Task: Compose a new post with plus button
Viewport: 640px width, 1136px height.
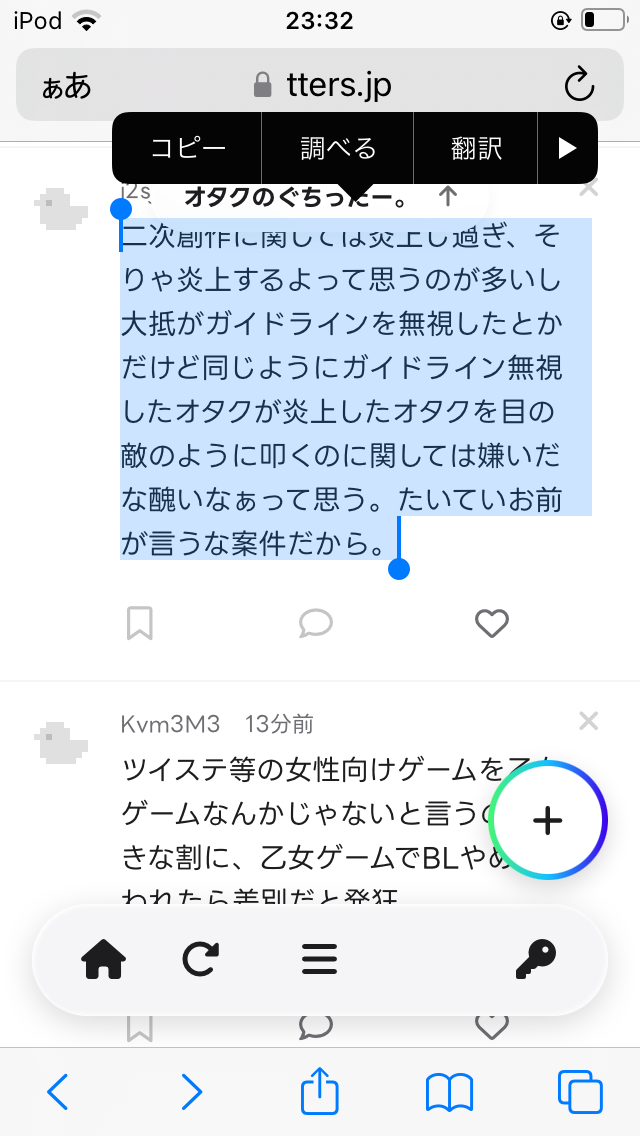Action: (547, 821)
